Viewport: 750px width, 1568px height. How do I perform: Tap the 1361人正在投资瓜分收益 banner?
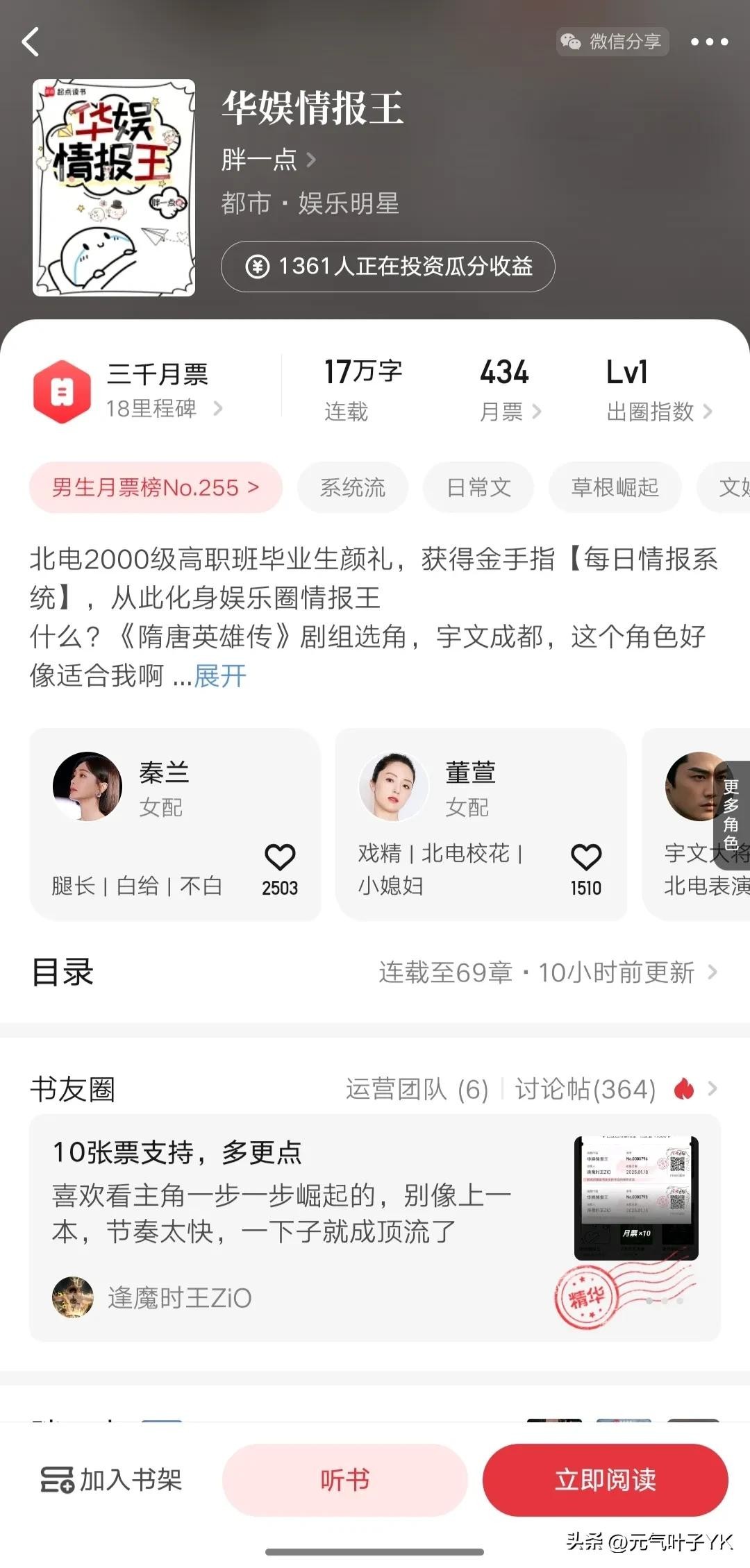tap(387, 267)
